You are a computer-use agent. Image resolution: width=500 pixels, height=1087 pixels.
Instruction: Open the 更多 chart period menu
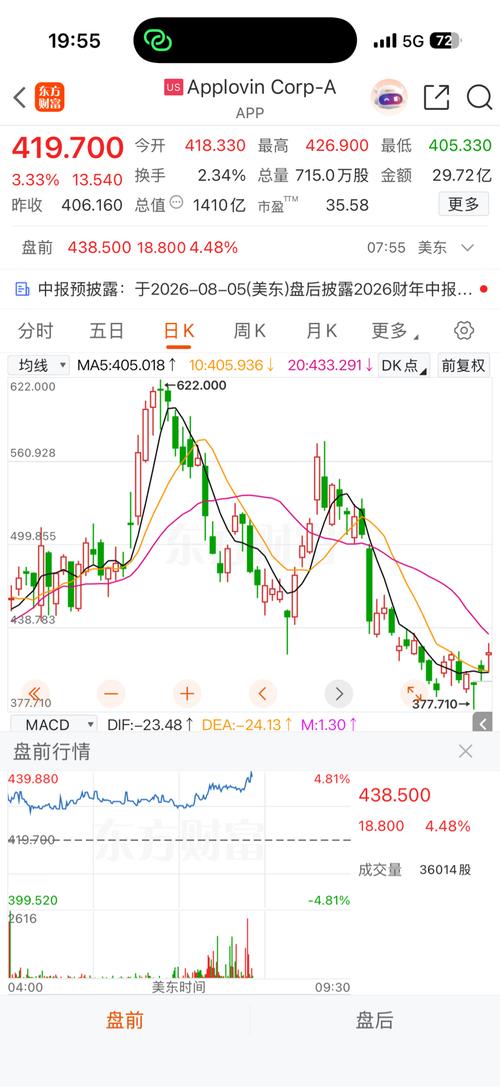pos(393,331)
